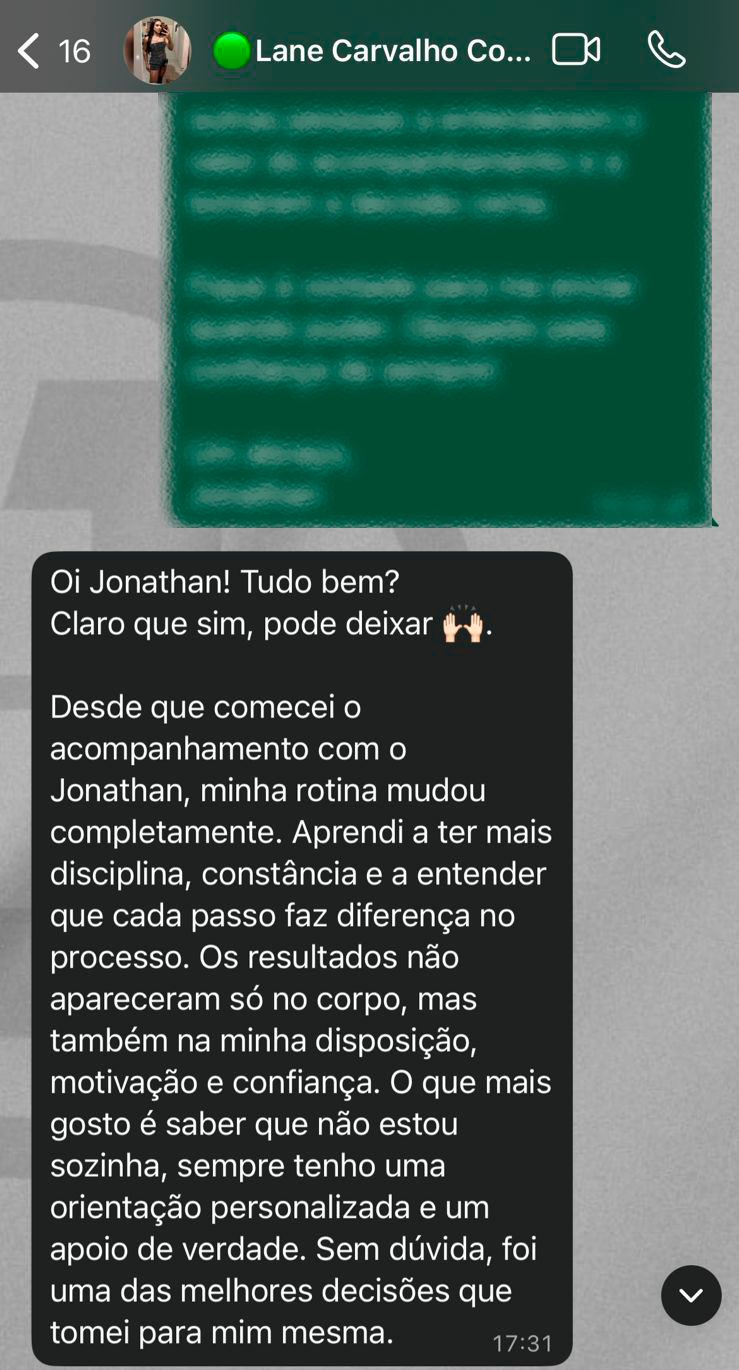Screen dimensions: 739x1370
Task: Open Lane Carvalho's profile photo
Action: tap(157, 50)
